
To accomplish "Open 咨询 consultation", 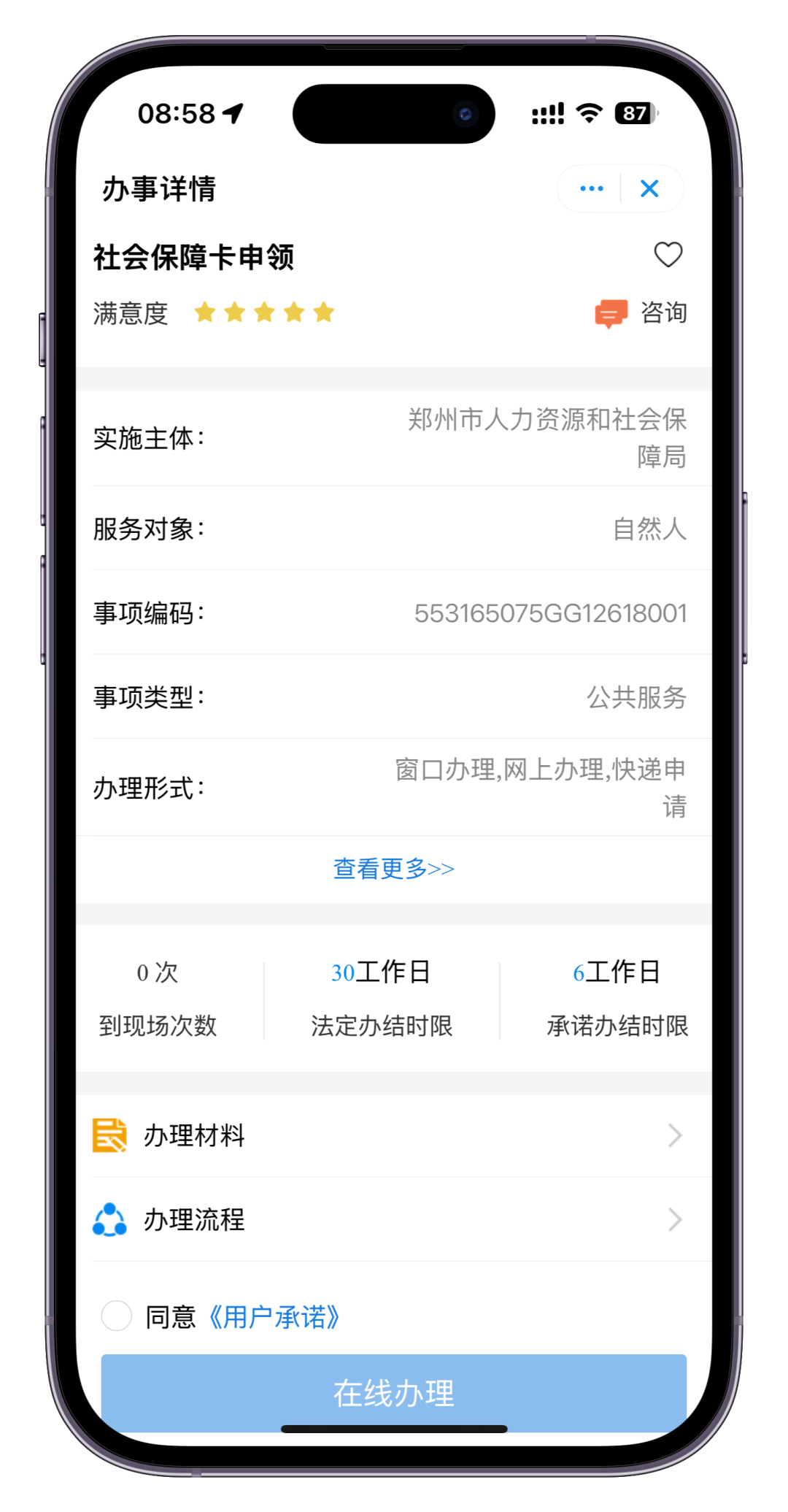I will (x=642, y=313).
